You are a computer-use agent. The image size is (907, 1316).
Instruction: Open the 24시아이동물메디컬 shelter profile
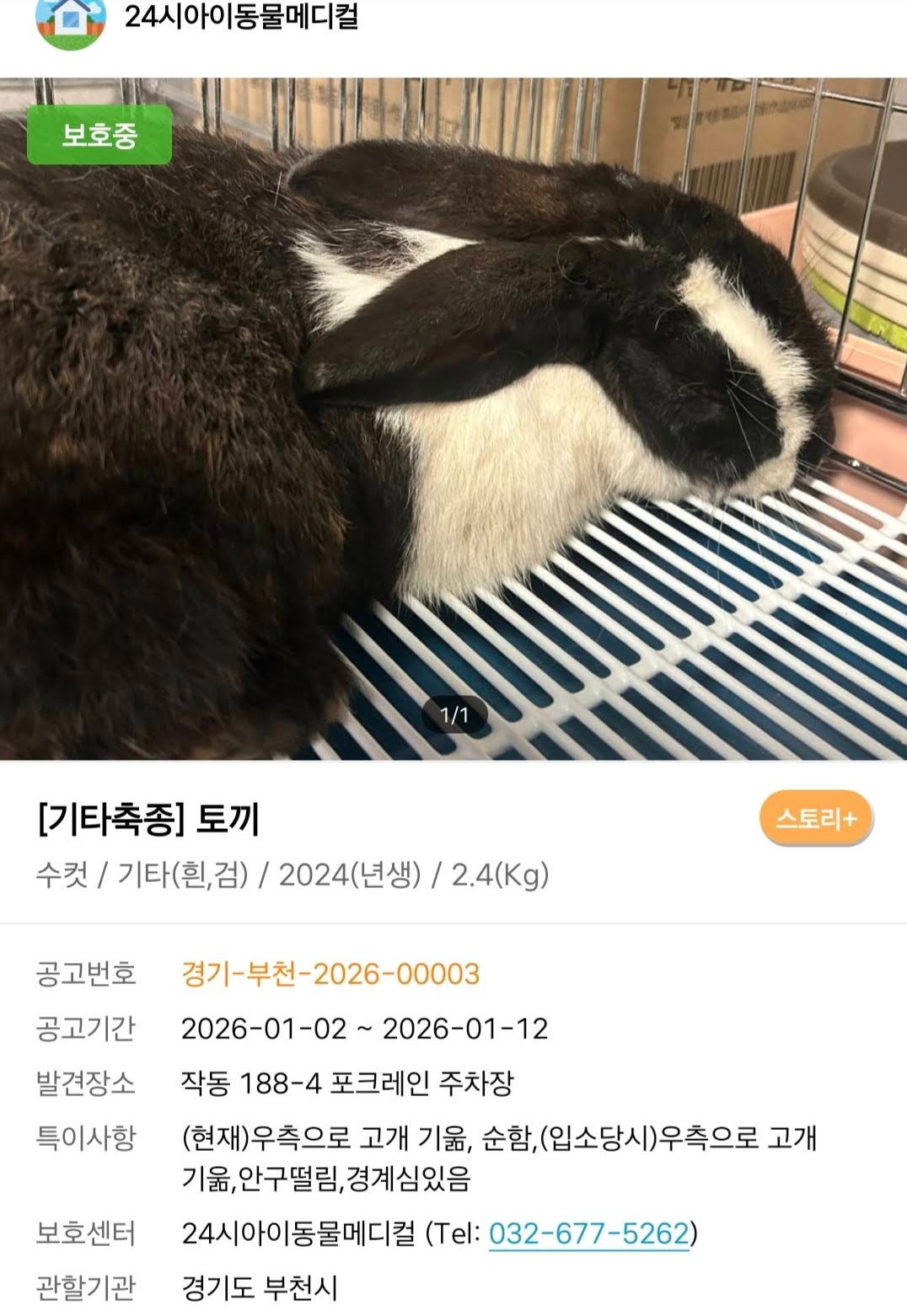click(x=241, y=17)
